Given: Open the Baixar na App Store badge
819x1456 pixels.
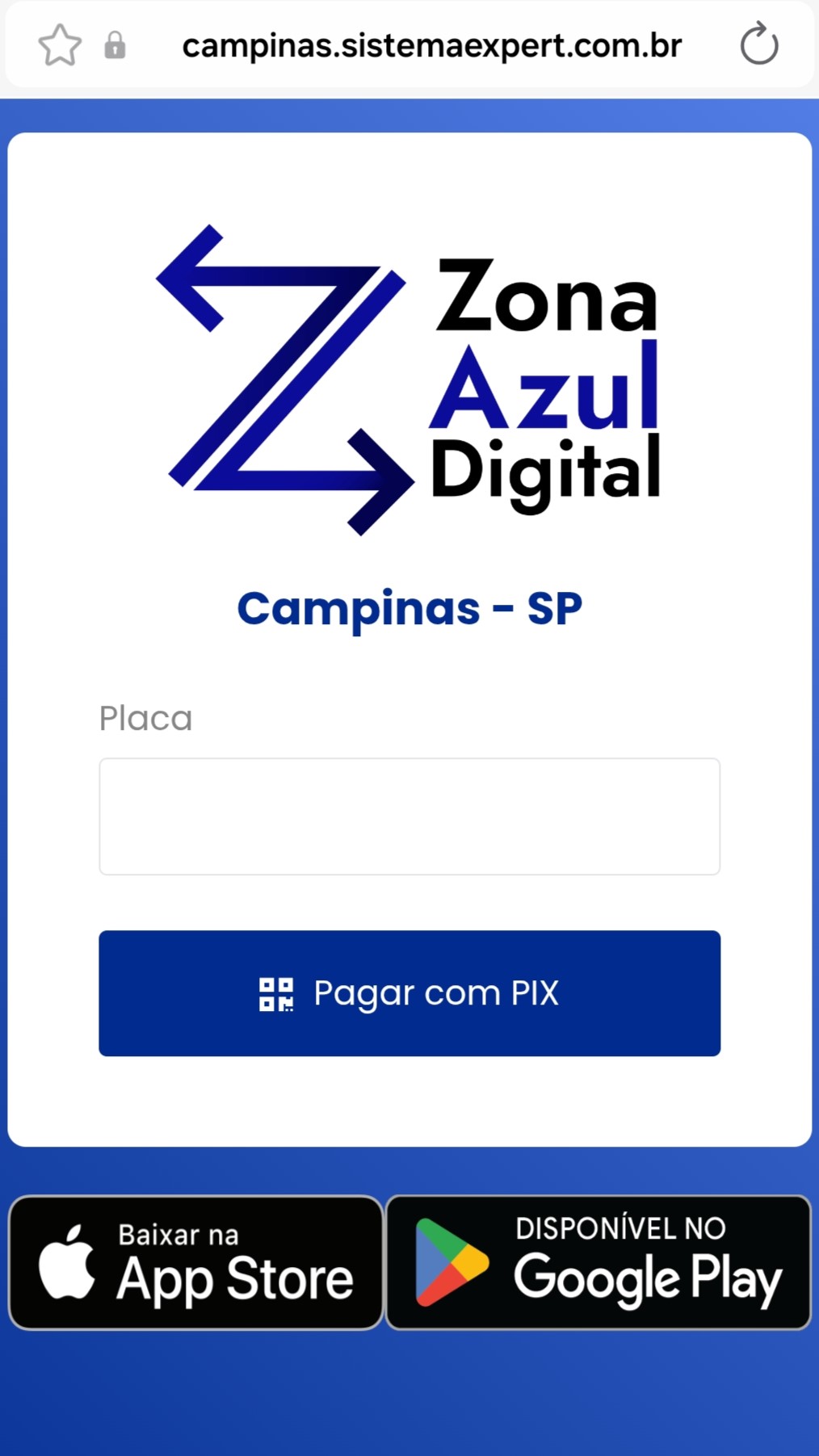Looking at the screenshot, I should pyautogui.click(x=196, y=1263).
